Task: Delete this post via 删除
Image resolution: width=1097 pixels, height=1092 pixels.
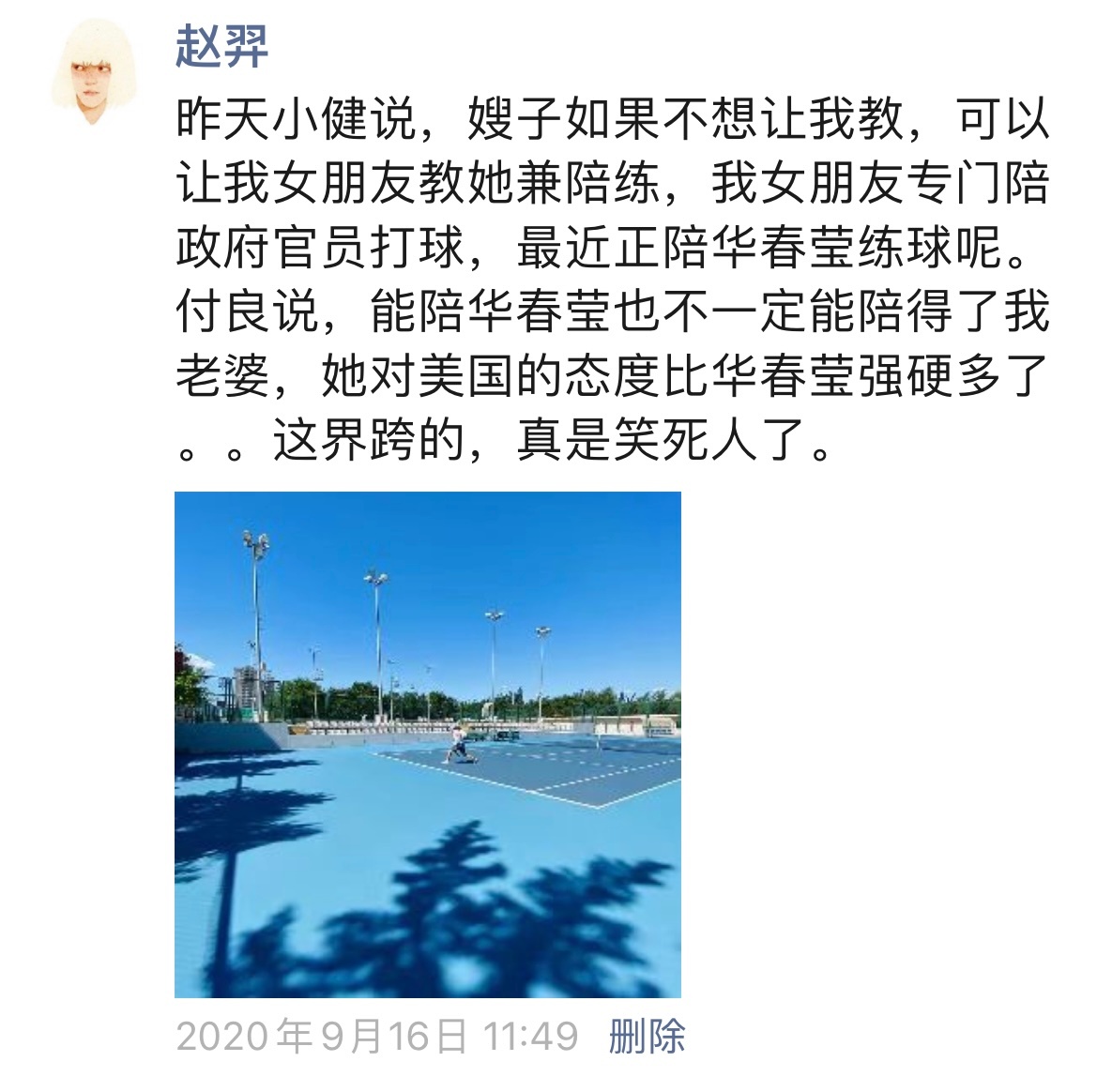Action: click(x=647, y=1037)
